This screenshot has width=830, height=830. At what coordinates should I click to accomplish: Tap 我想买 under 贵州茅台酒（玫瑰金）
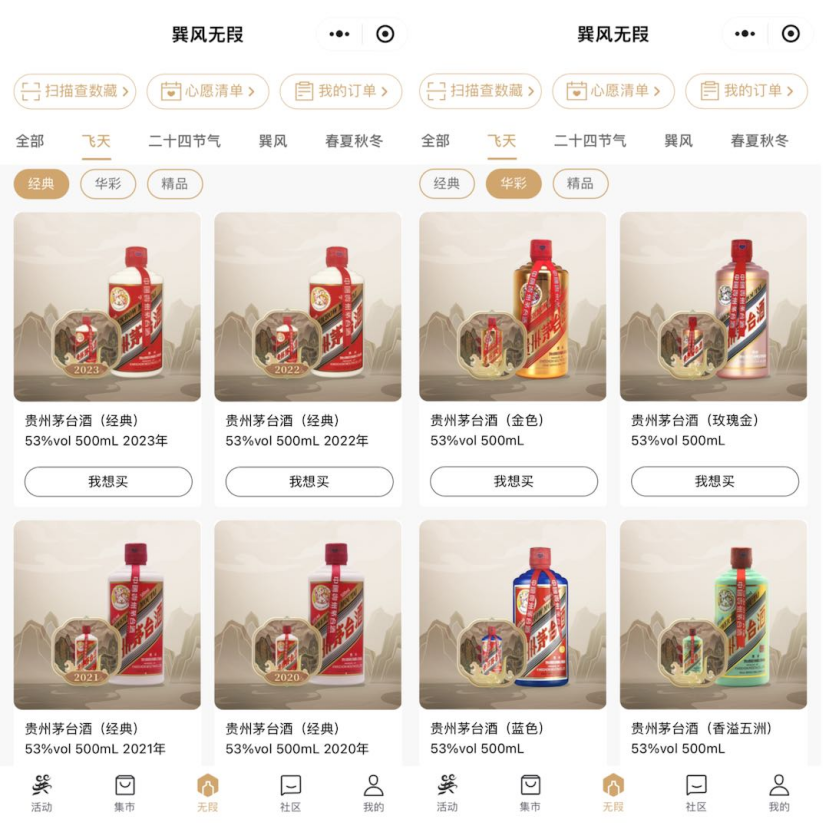[x=714, y=482]
